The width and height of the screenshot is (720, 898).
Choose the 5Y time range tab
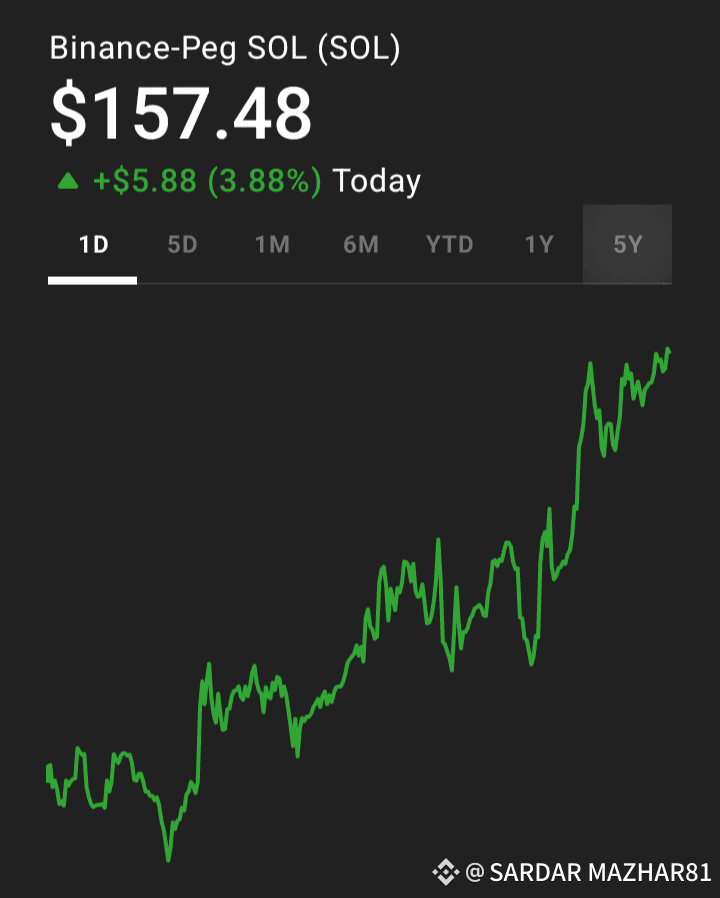[x=627, y=244]
